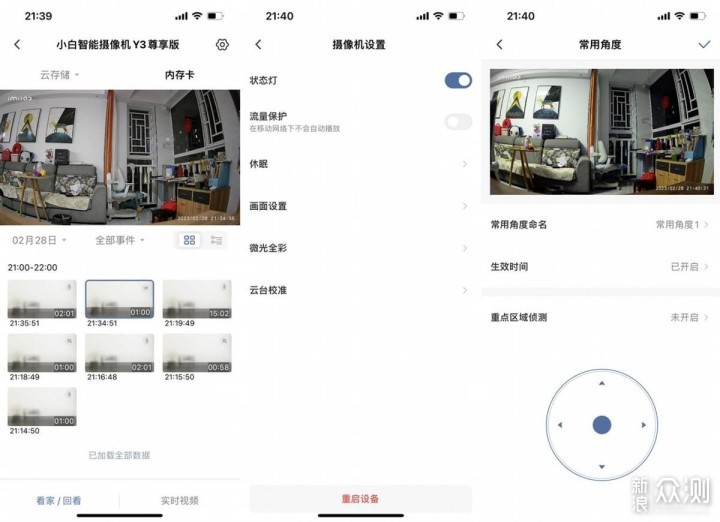
Task: Open 画面设置 options
Action: (x=360, y=206)
